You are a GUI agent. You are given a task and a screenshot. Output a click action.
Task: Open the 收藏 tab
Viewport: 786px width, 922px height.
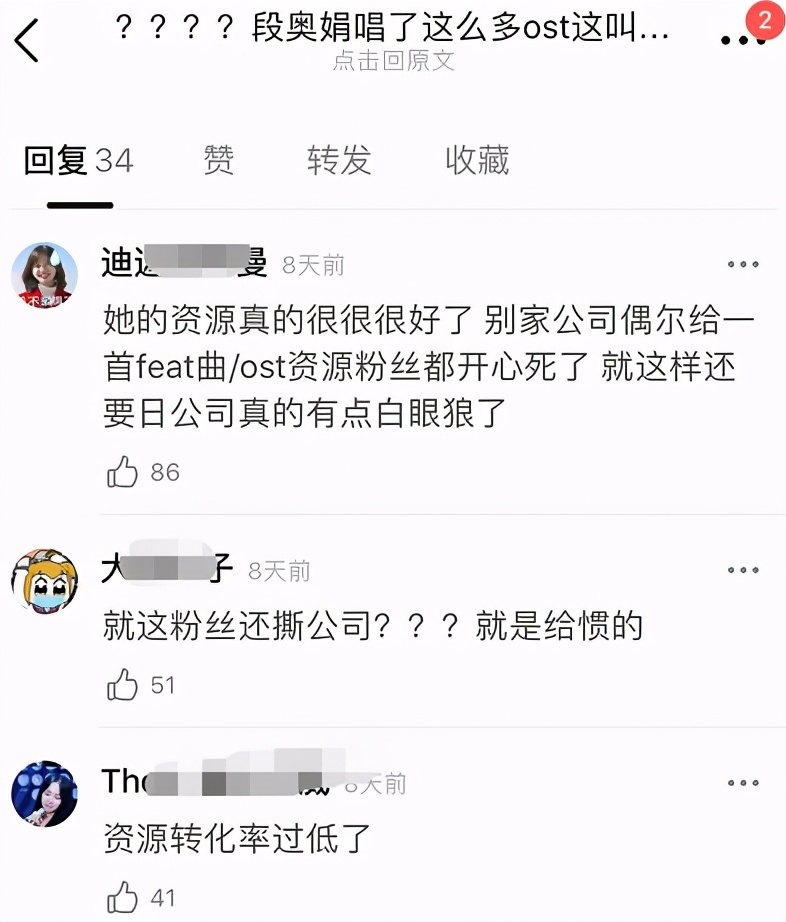coord(475,161)
